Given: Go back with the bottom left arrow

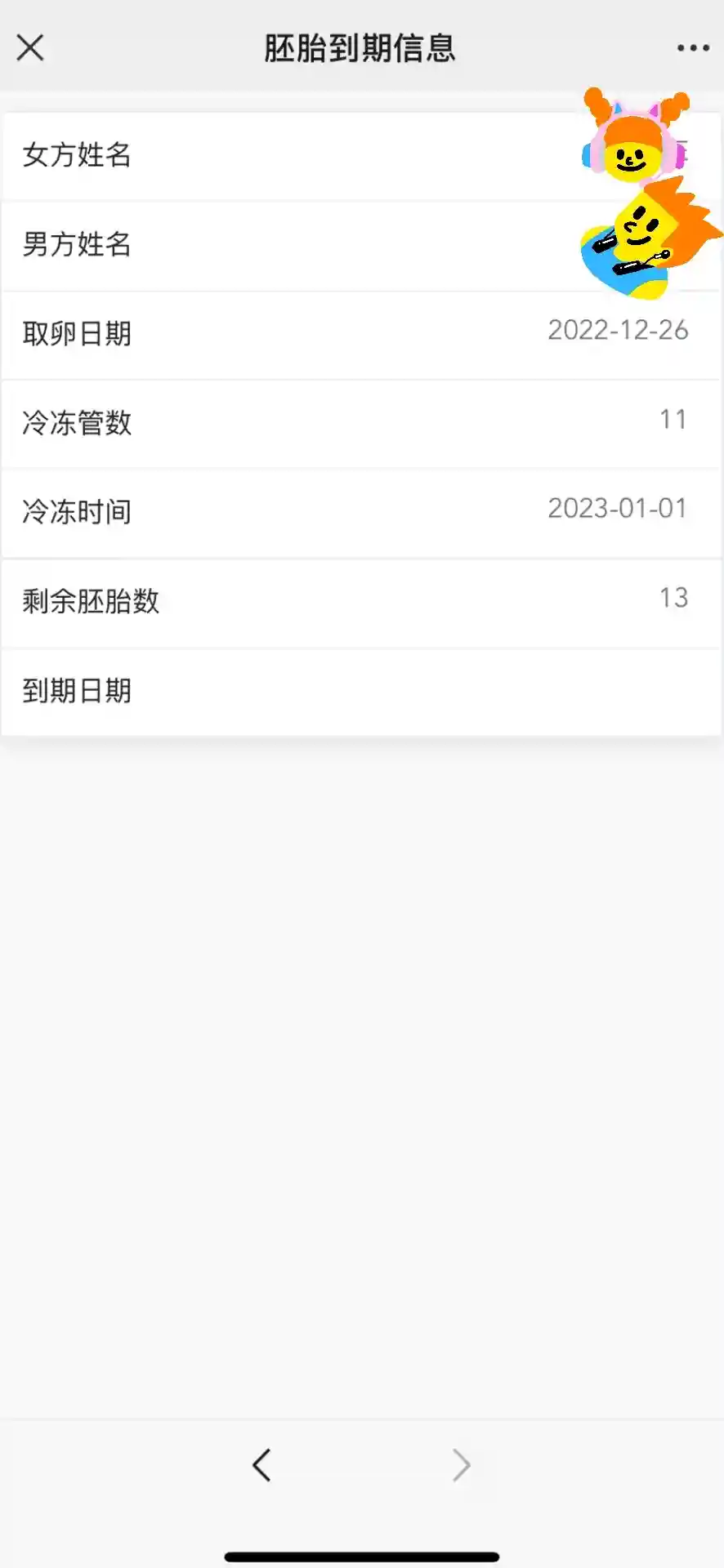Looking at the screenshot, I should tap(261, 1465).
